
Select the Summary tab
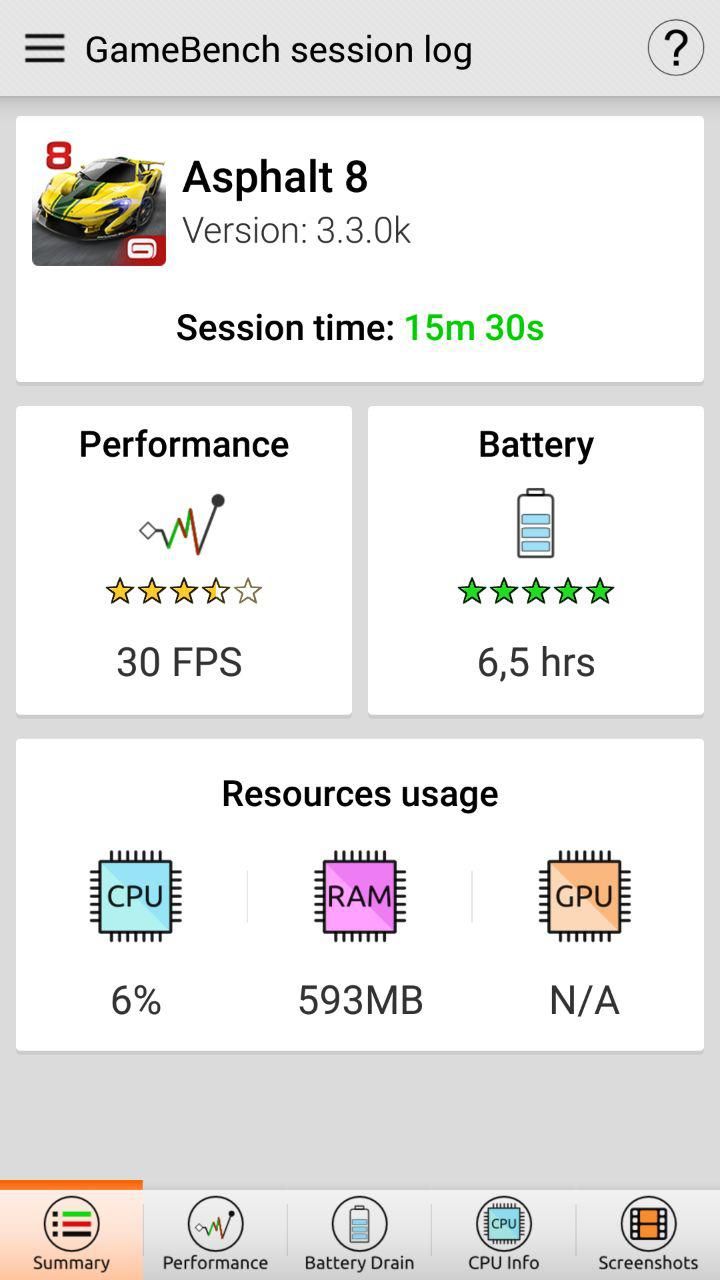[x=71, y=1234]
